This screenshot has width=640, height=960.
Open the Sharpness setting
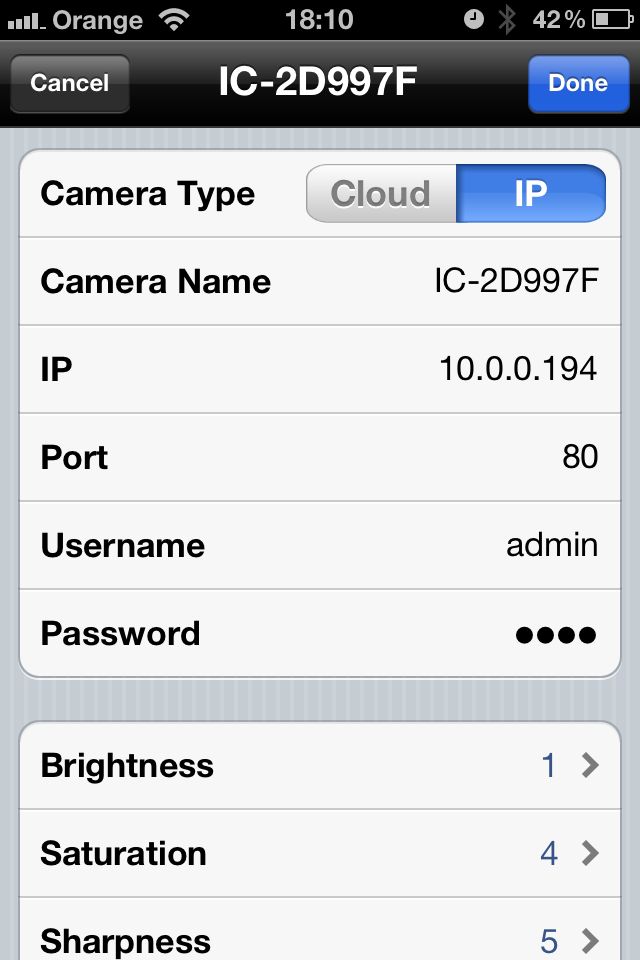320,938
